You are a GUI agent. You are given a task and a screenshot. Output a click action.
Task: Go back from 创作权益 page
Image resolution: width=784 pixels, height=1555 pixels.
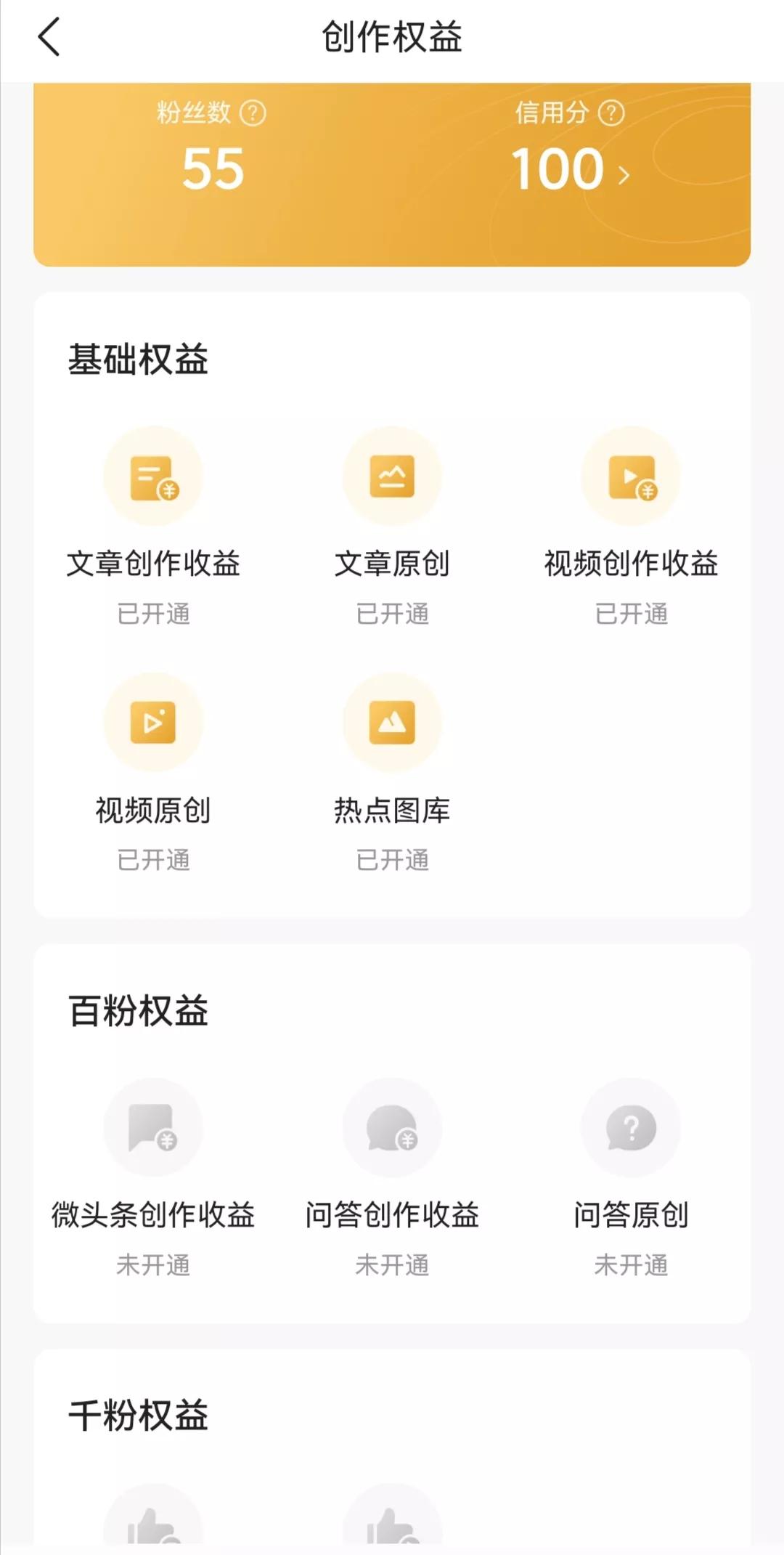(x=49, y=37)
